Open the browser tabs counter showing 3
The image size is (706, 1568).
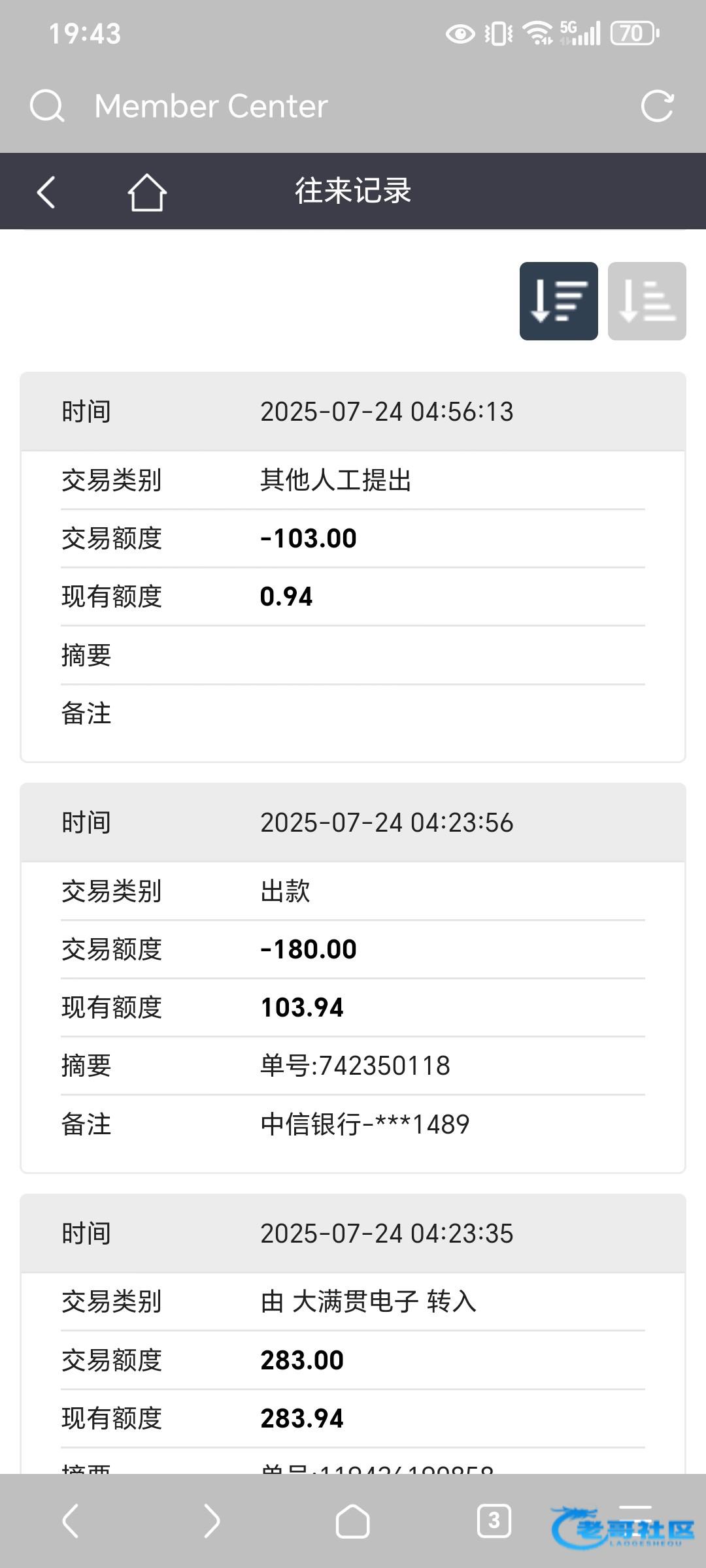click(494, 1521)
